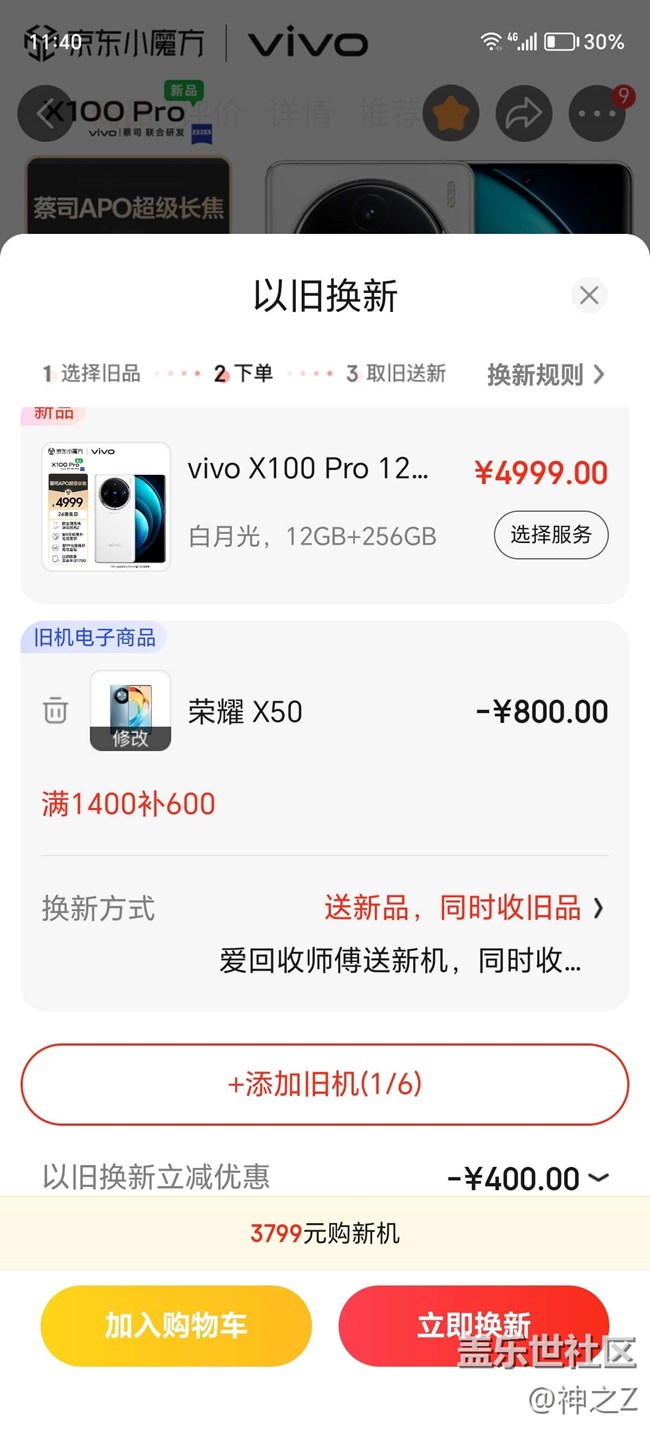Delete the 荣耀 X50 old device
This screenshot has height=1436, width=650.
pyautogui.click(x=55, y=711)
